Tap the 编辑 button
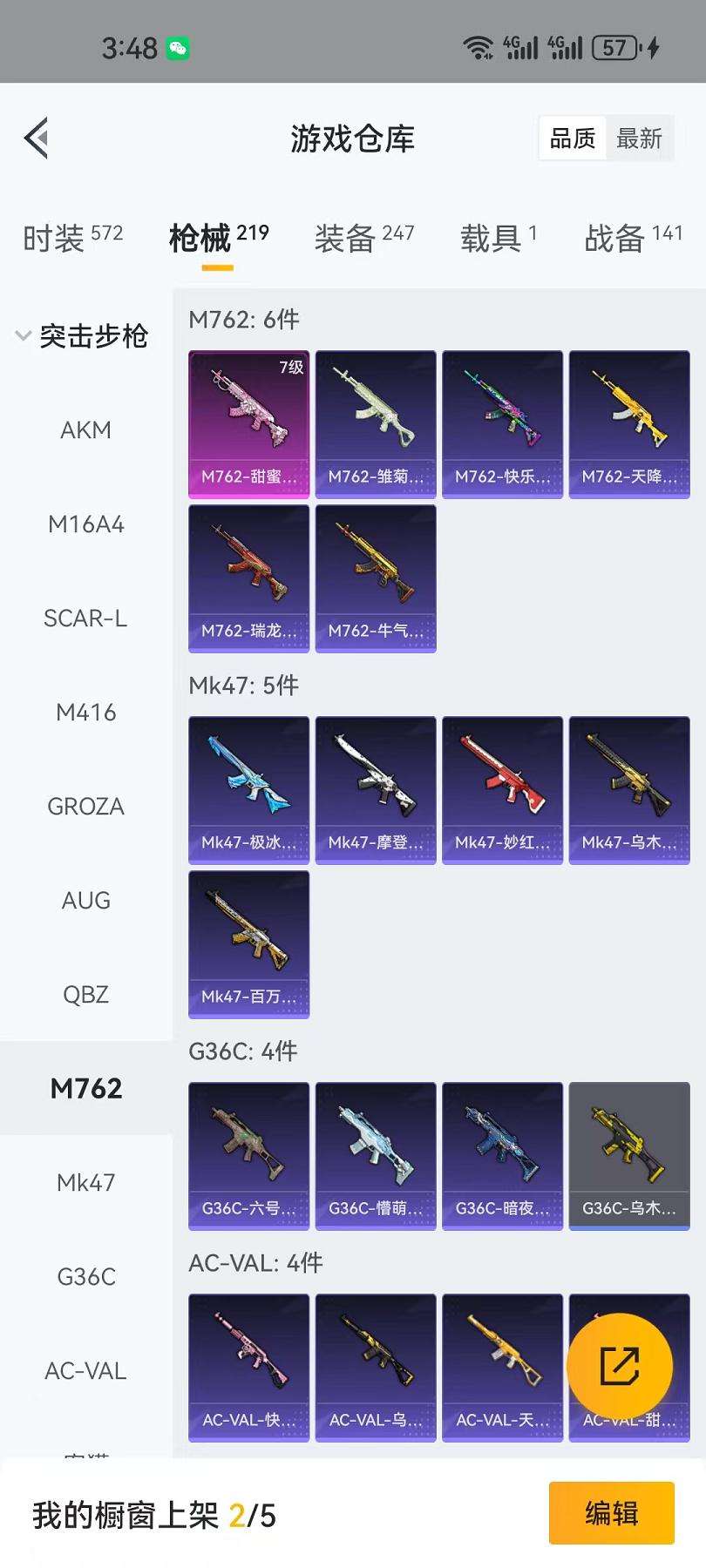706x1568 pixels. click(x=611, y=1513)
